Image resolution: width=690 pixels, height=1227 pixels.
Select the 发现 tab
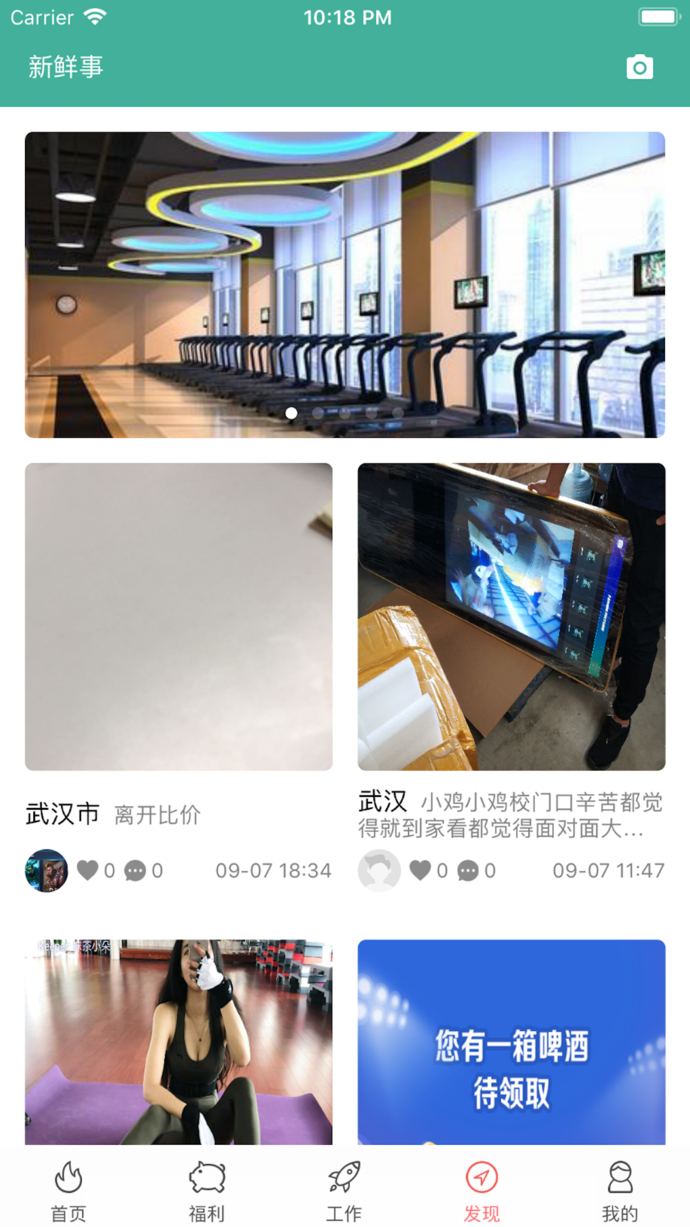tap(481, 1191)
